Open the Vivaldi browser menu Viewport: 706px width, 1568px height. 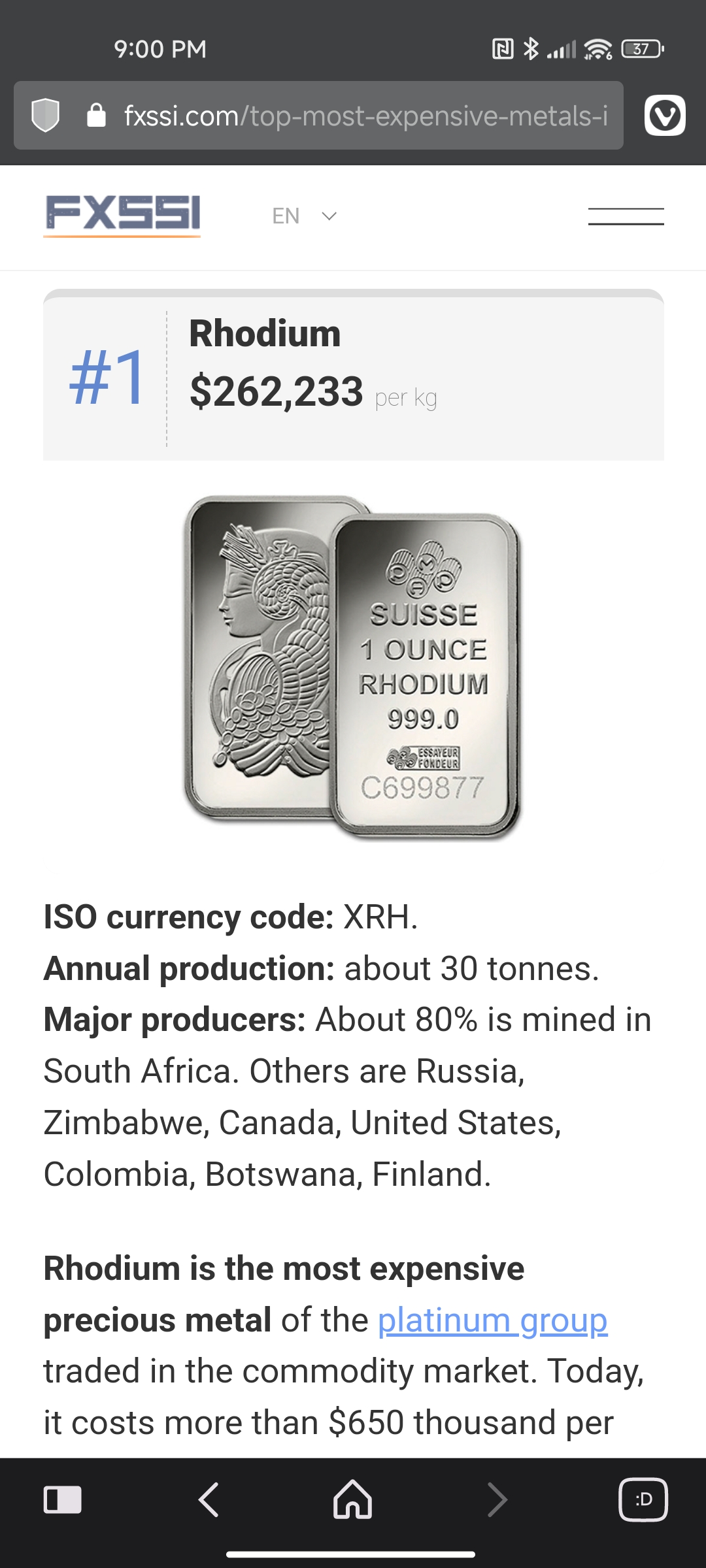tap(665, 116)
